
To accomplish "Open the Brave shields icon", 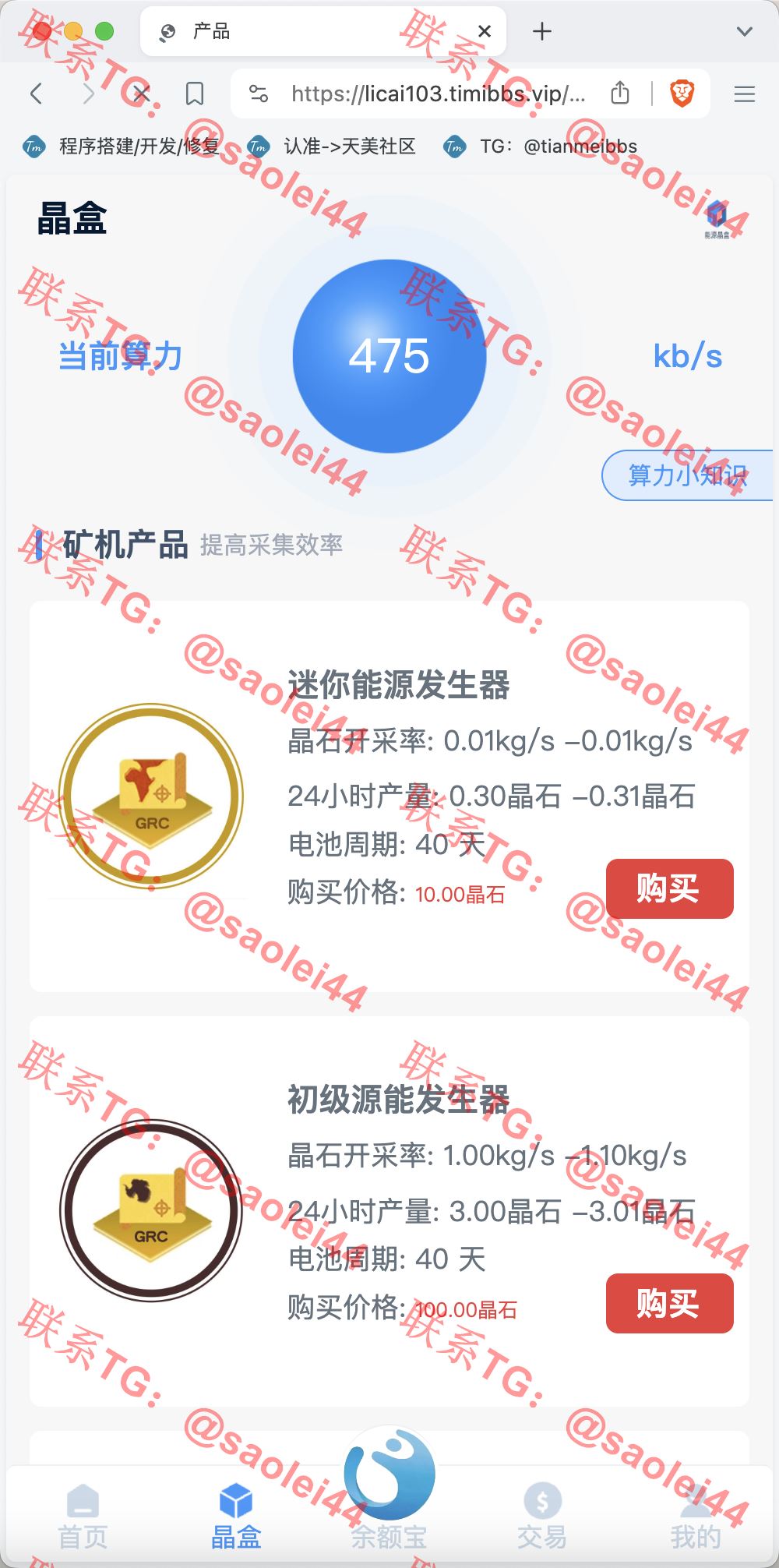I will point(682,94).
